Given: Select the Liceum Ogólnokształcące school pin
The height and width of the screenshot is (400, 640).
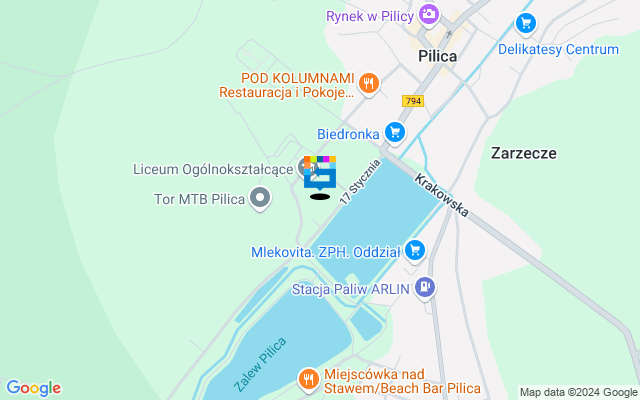Looking at the screenshot, I should click(307, 166).
